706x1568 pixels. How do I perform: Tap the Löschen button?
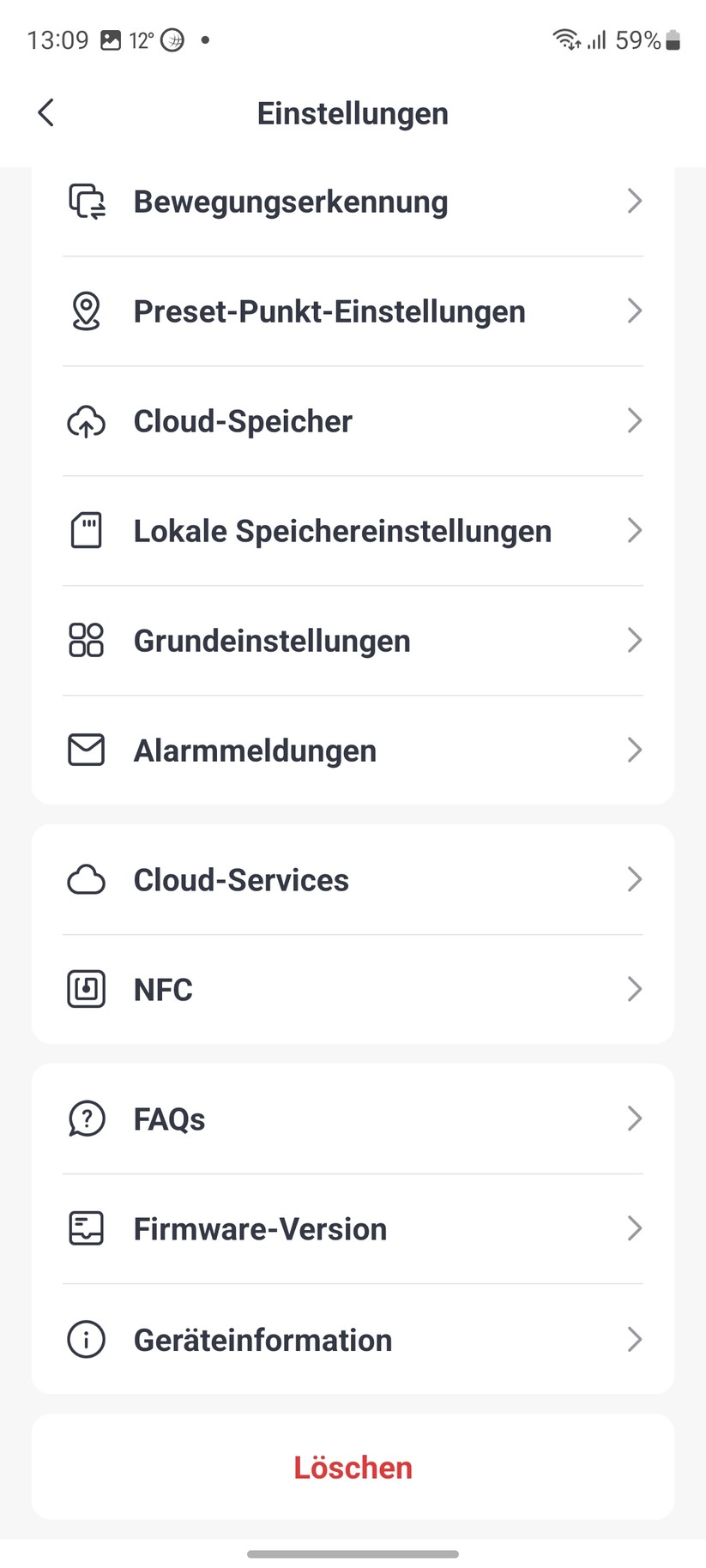pos(353,1467)
